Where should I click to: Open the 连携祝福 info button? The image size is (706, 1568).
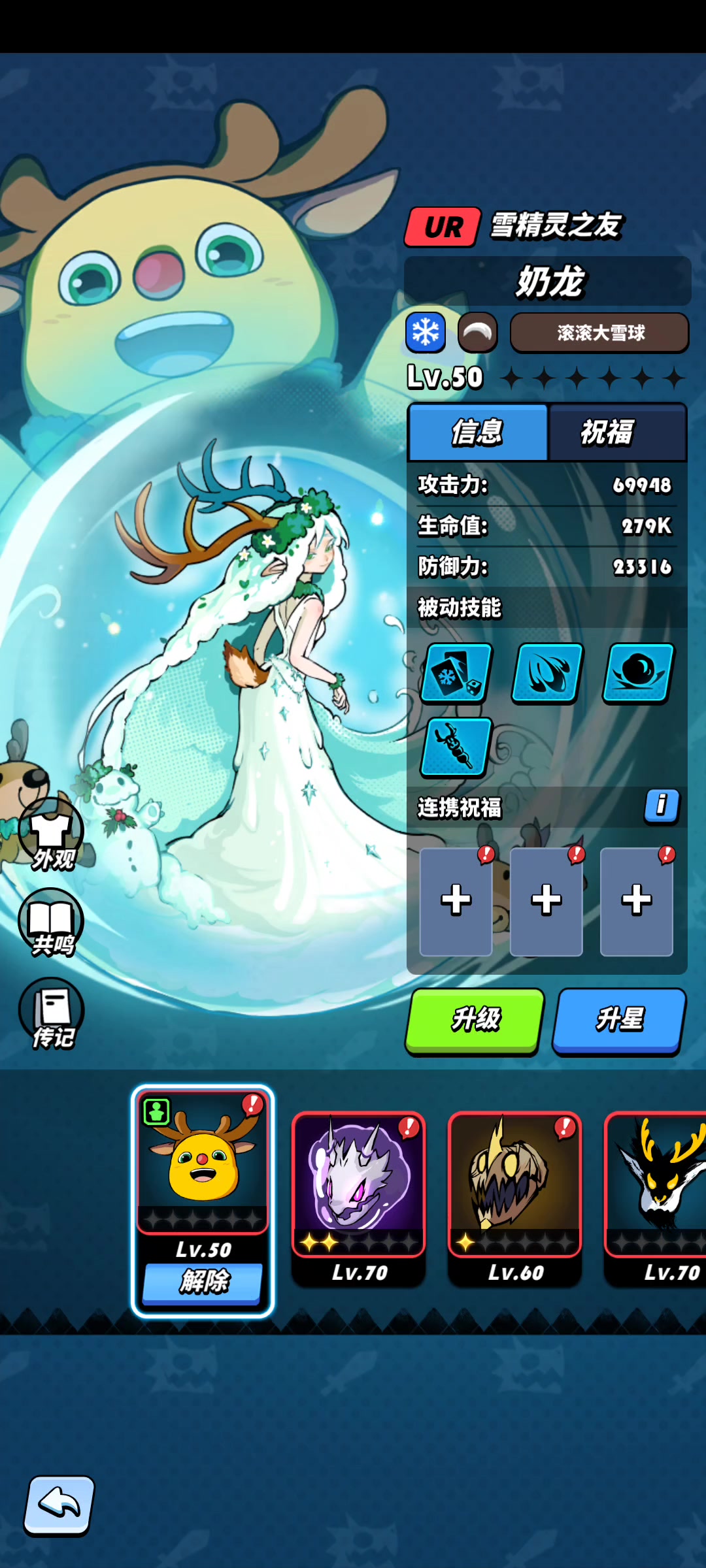pos(662,806)
